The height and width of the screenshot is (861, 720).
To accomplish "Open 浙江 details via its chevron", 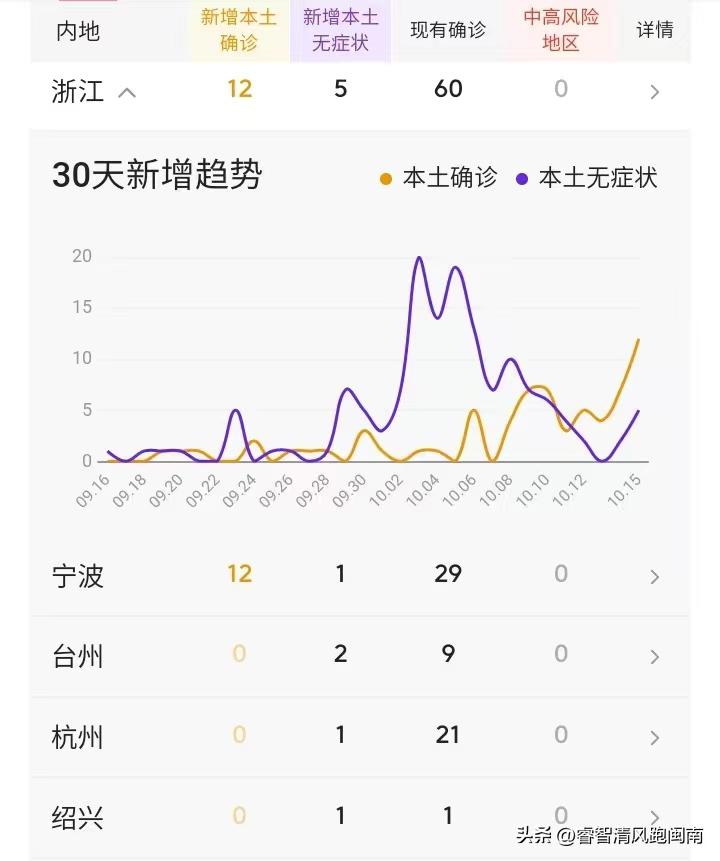I will tap(655, 92).
